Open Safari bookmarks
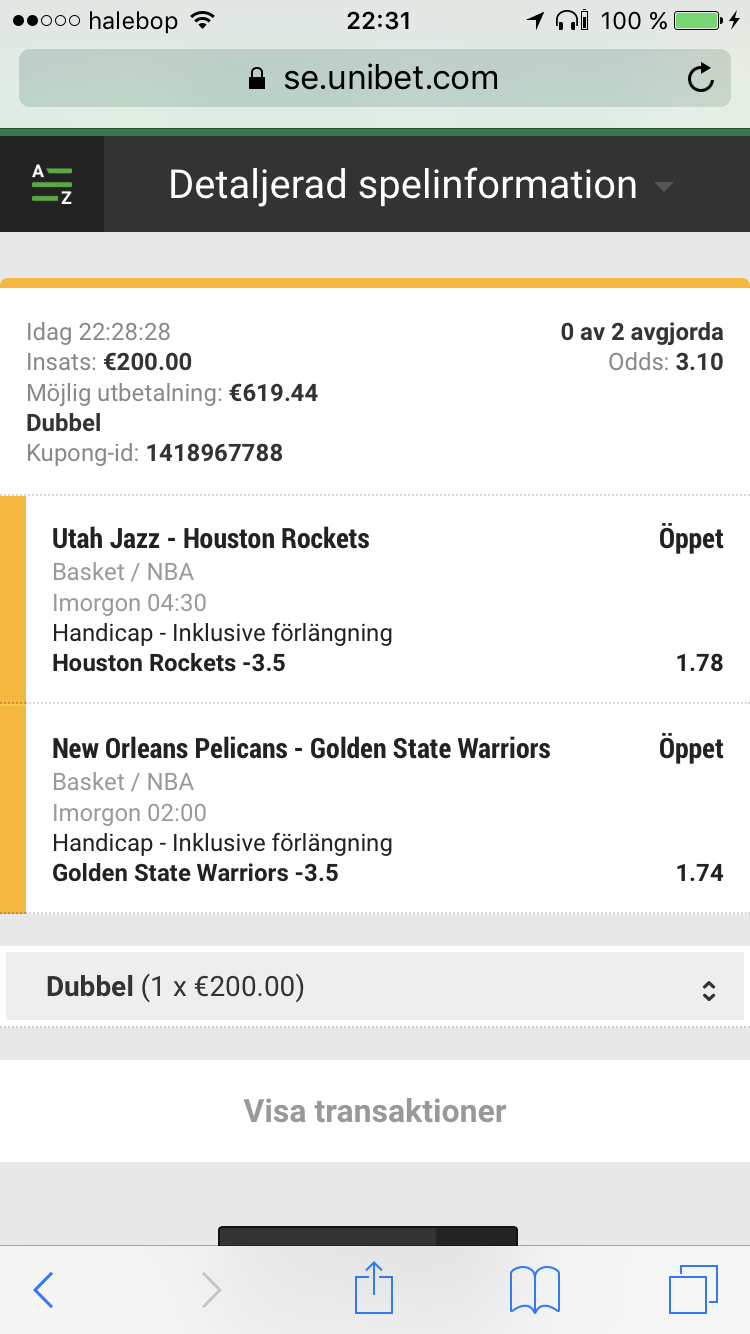This screenshot has height=1334, width=750. click(x=535, y=1290)
